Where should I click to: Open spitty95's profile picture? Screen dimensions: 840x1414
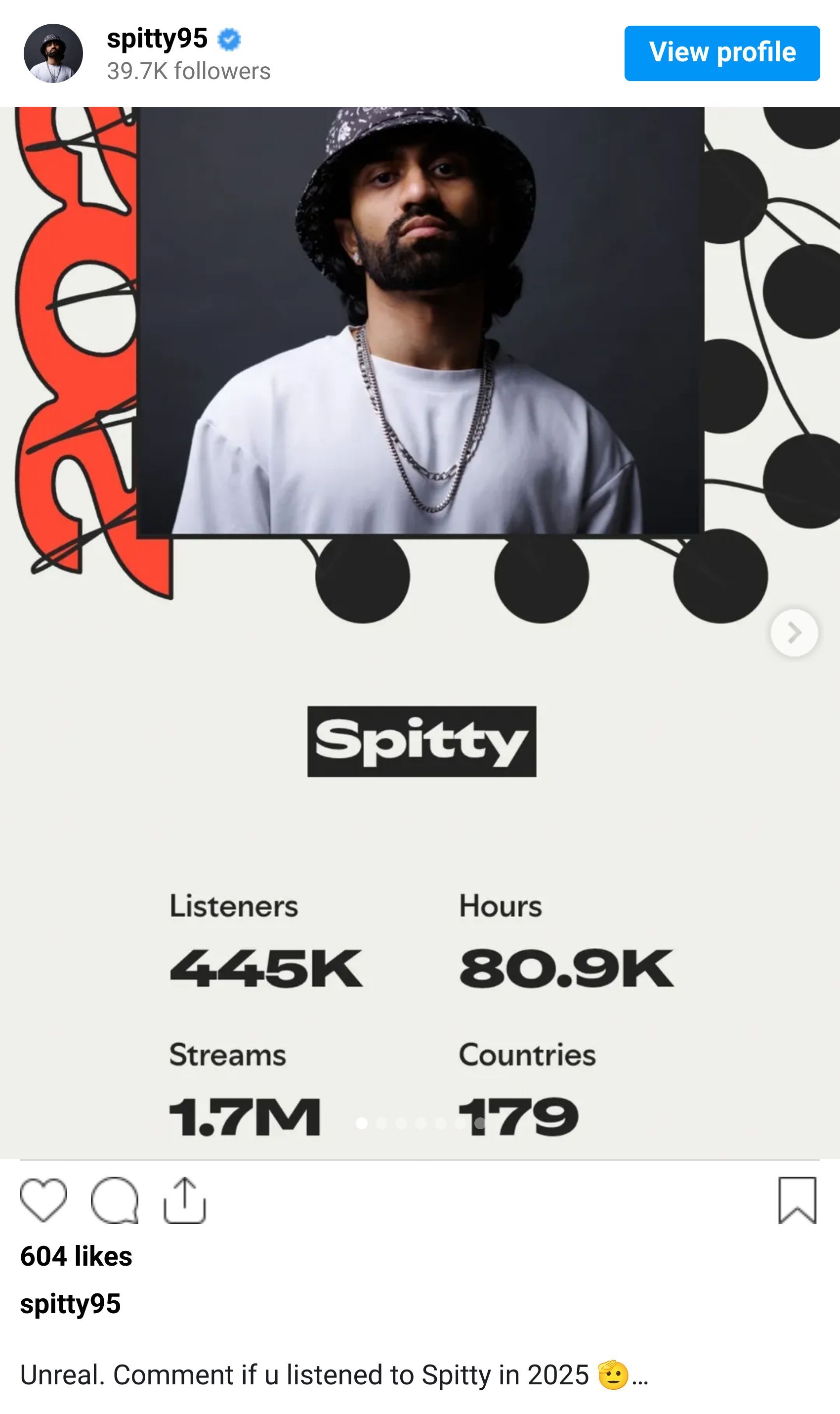pyautogui.click(x=53, y=53)
